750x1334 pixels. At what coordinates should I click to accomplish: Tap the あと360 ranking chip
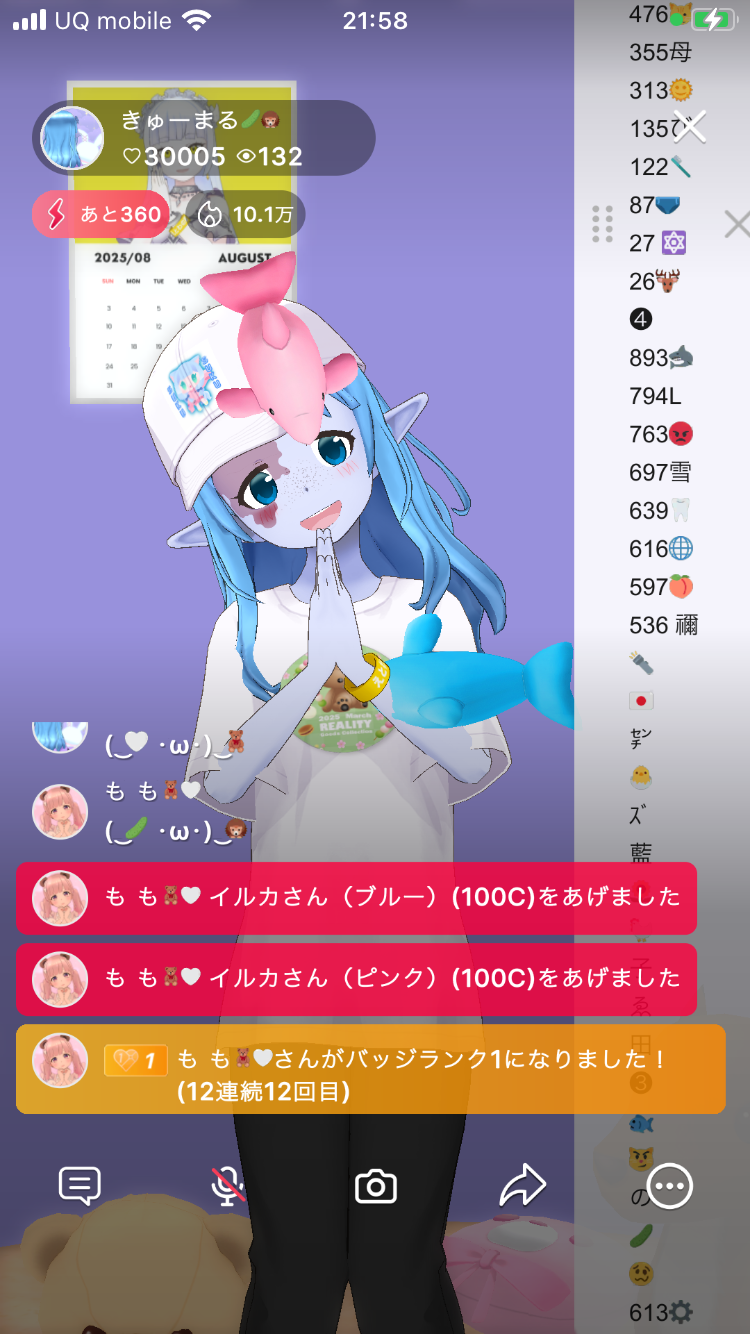click(x=101, y=214)
